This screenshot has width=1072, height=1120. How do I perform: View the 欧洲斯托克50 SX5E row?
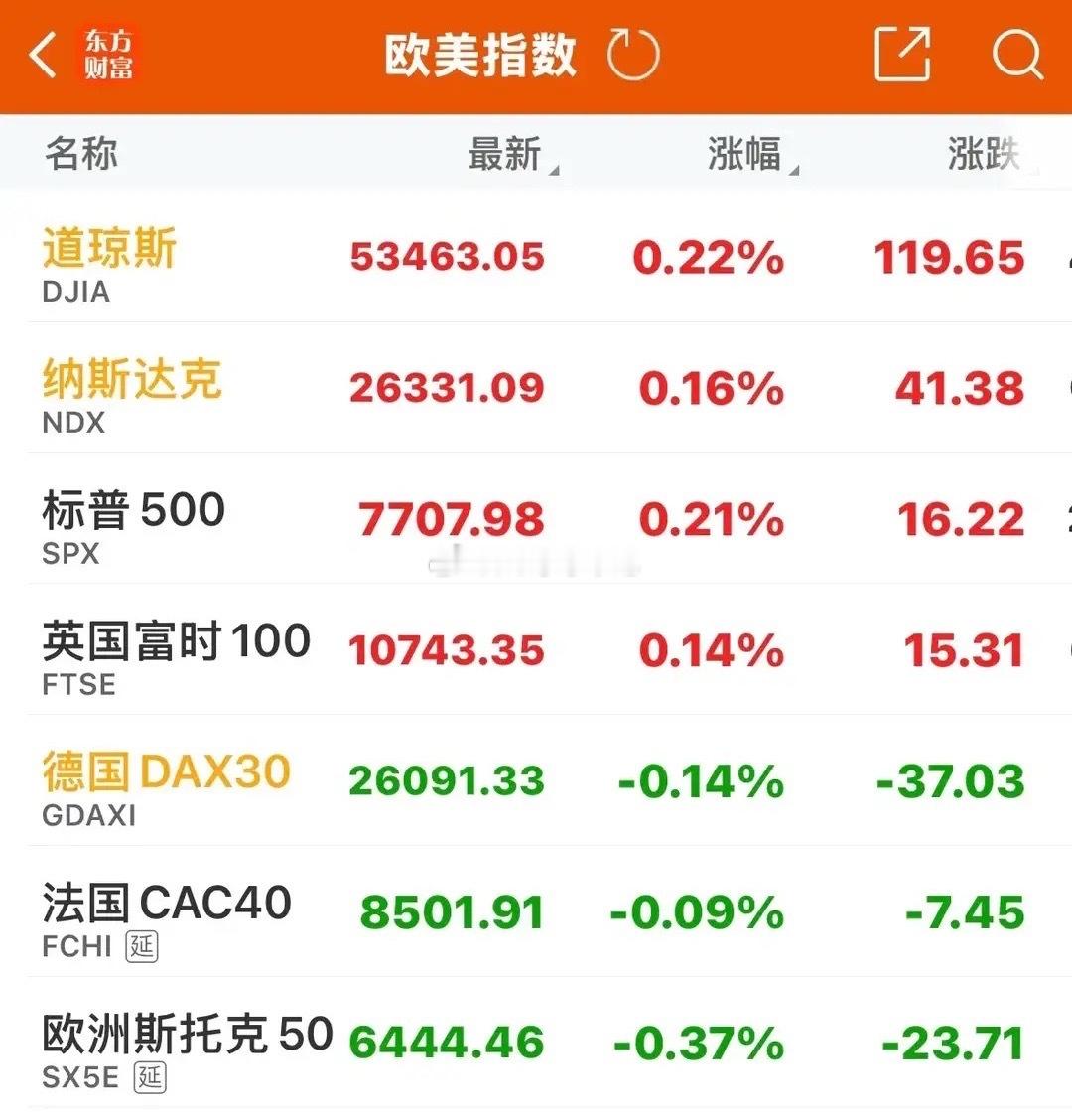tap(536, 1043)
